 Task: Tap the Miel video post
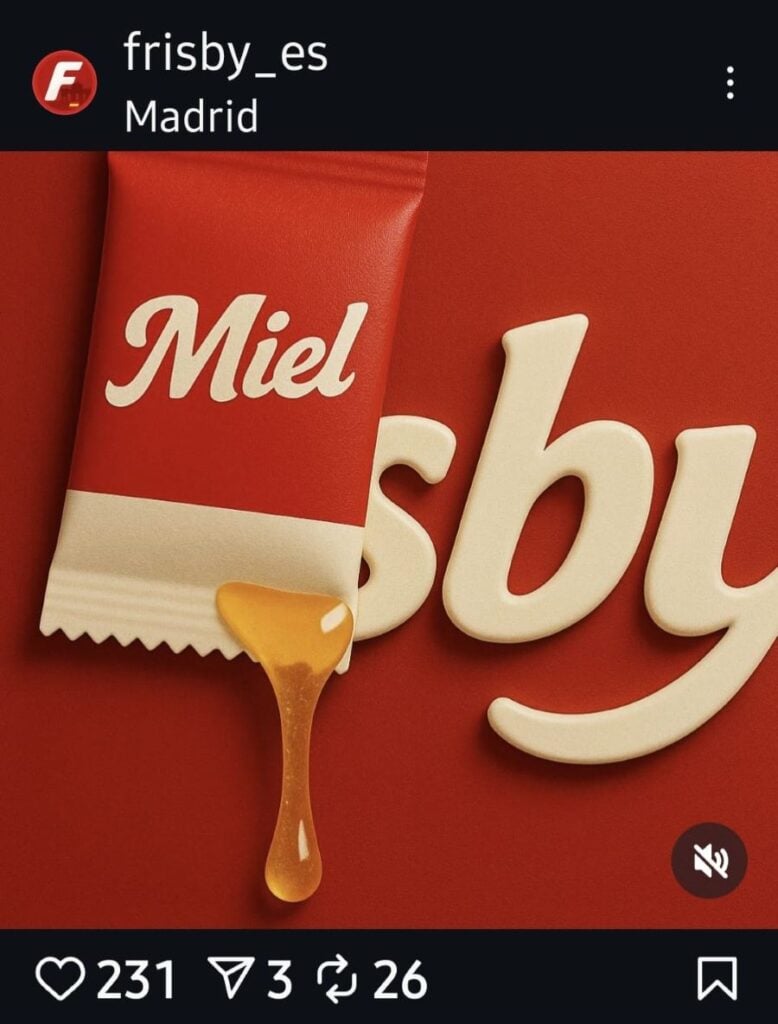(389, 540)
